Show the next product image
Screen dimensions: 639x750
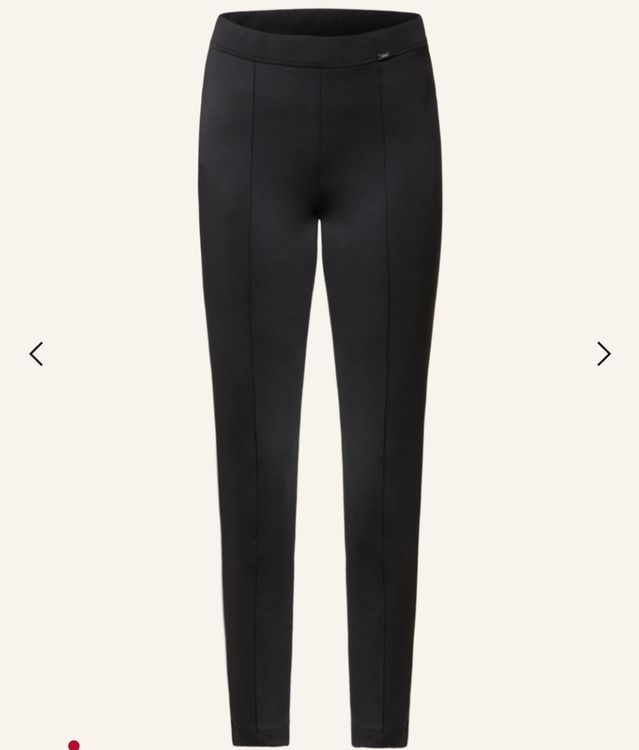[603, 354]
